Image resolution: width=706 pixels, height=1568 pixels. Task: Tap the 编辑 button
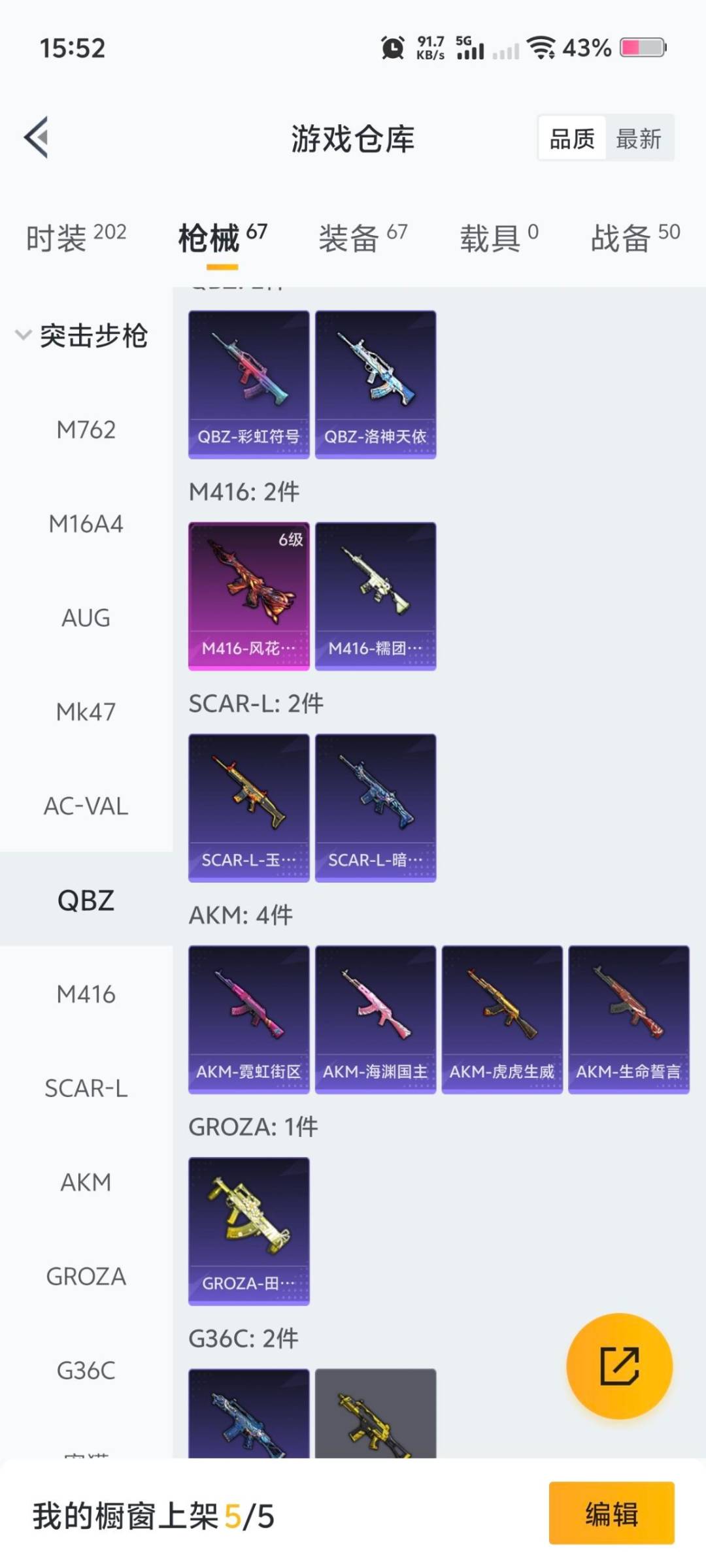pyautogui.click(x=611, y=1513)
